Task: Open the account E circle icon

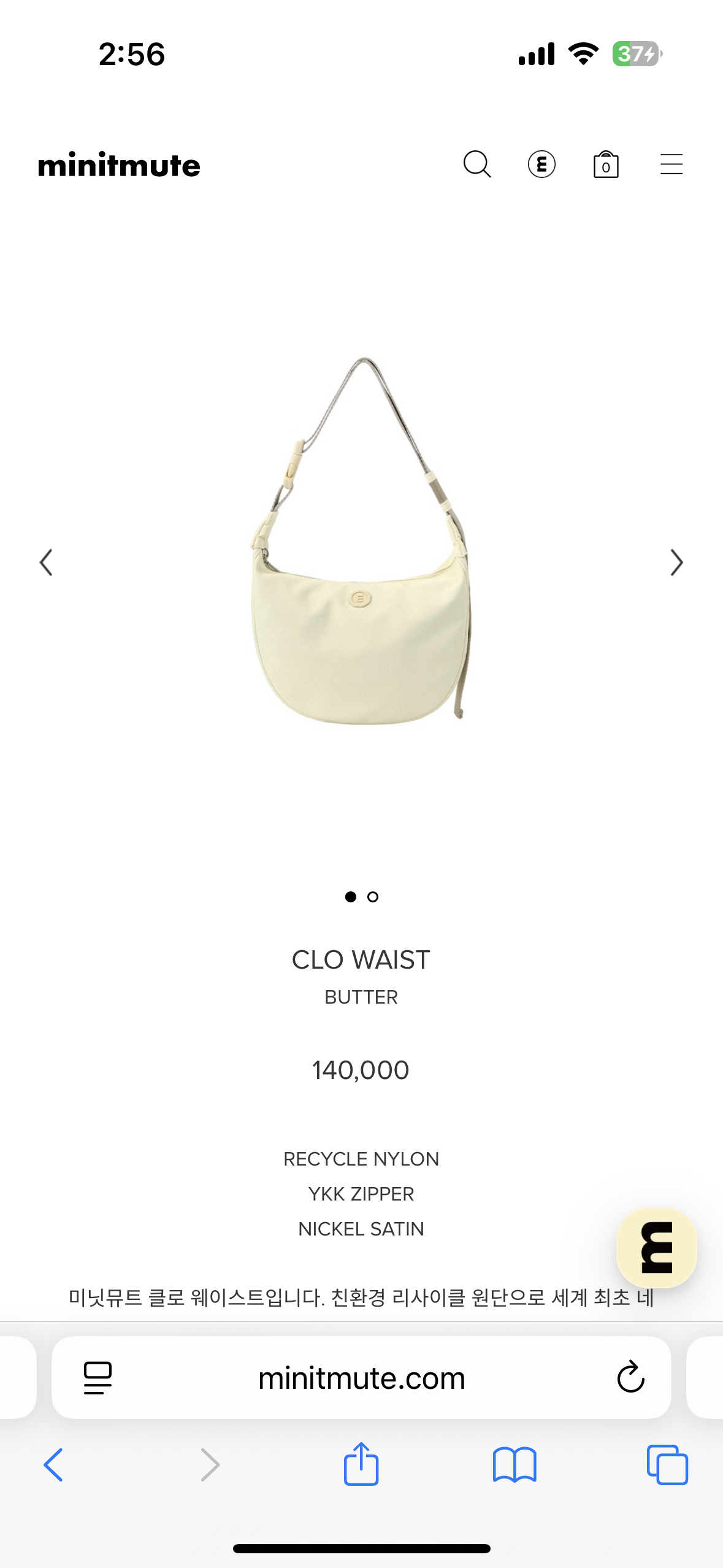Action: coord(541,164)
